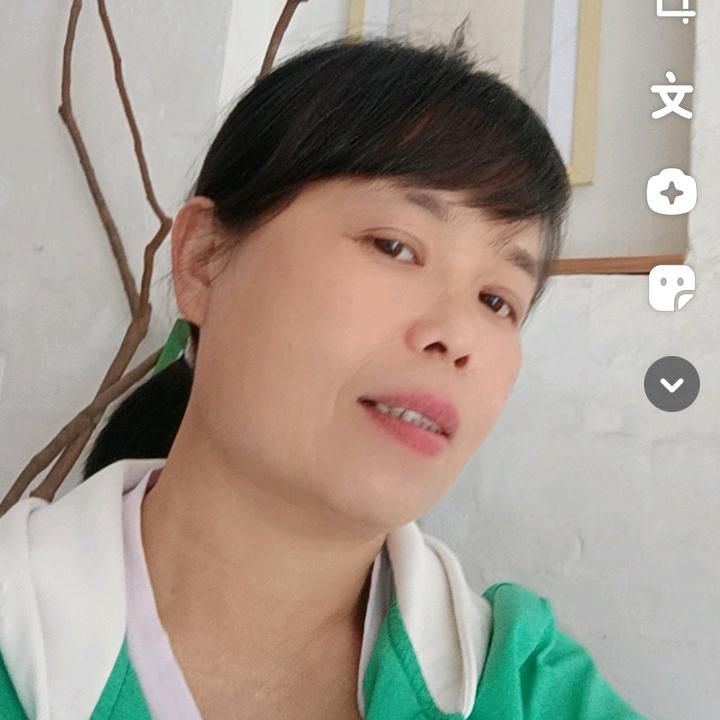Open the crop tool icon

pyautogui.click(x=671, y=9)
